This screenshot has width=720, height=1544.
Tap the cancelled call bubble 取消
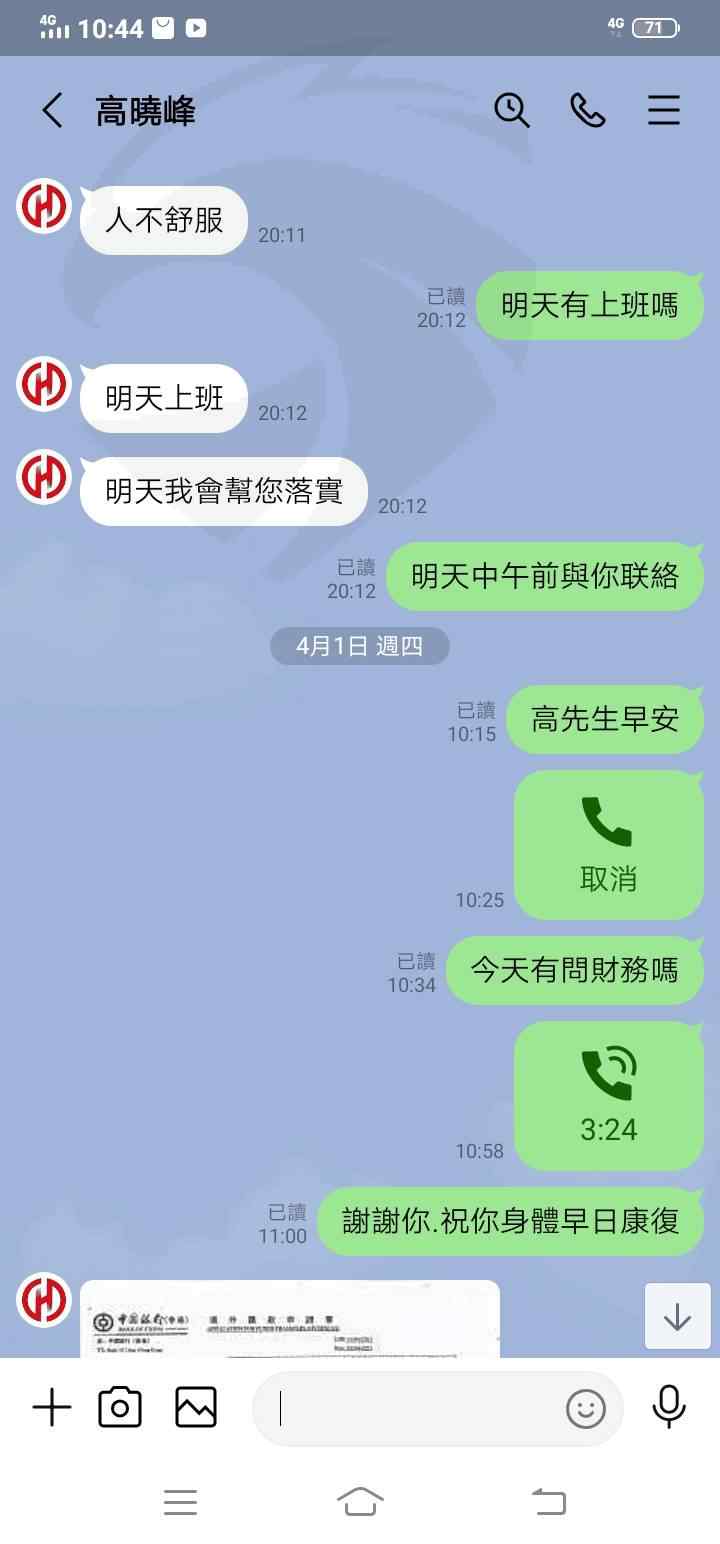tap(608, 845)
